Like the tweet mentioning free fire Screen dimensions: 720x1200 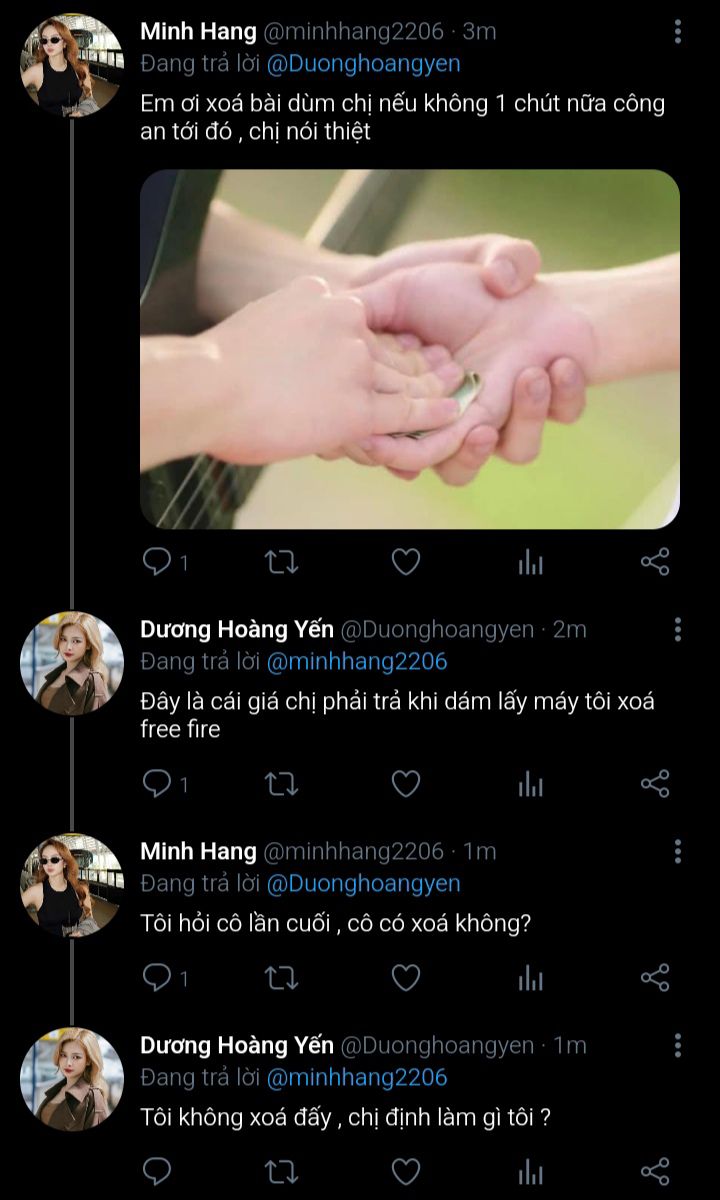pyautogui.click(x=405, y=784)
